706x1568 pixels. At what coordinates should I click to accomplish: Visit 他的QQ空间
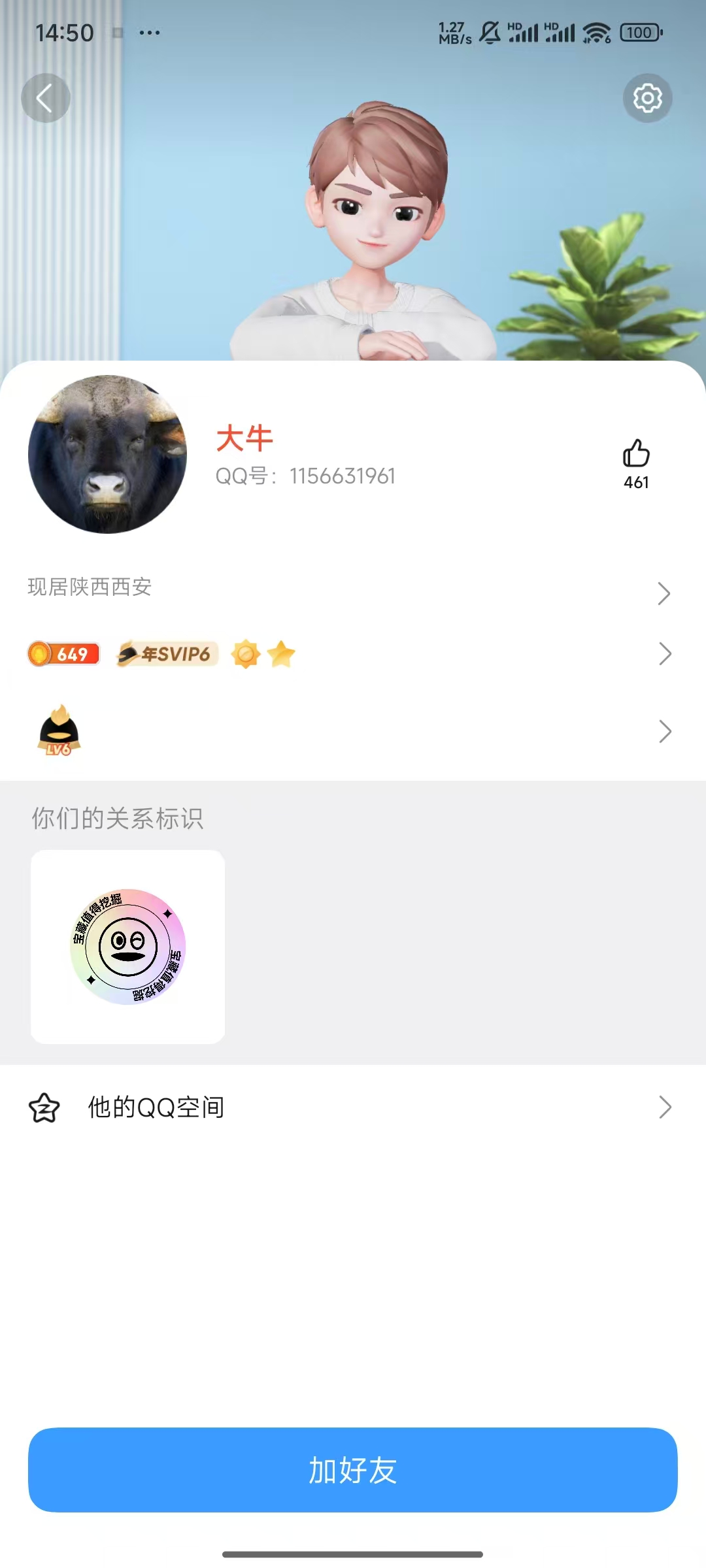point(353,1107)
